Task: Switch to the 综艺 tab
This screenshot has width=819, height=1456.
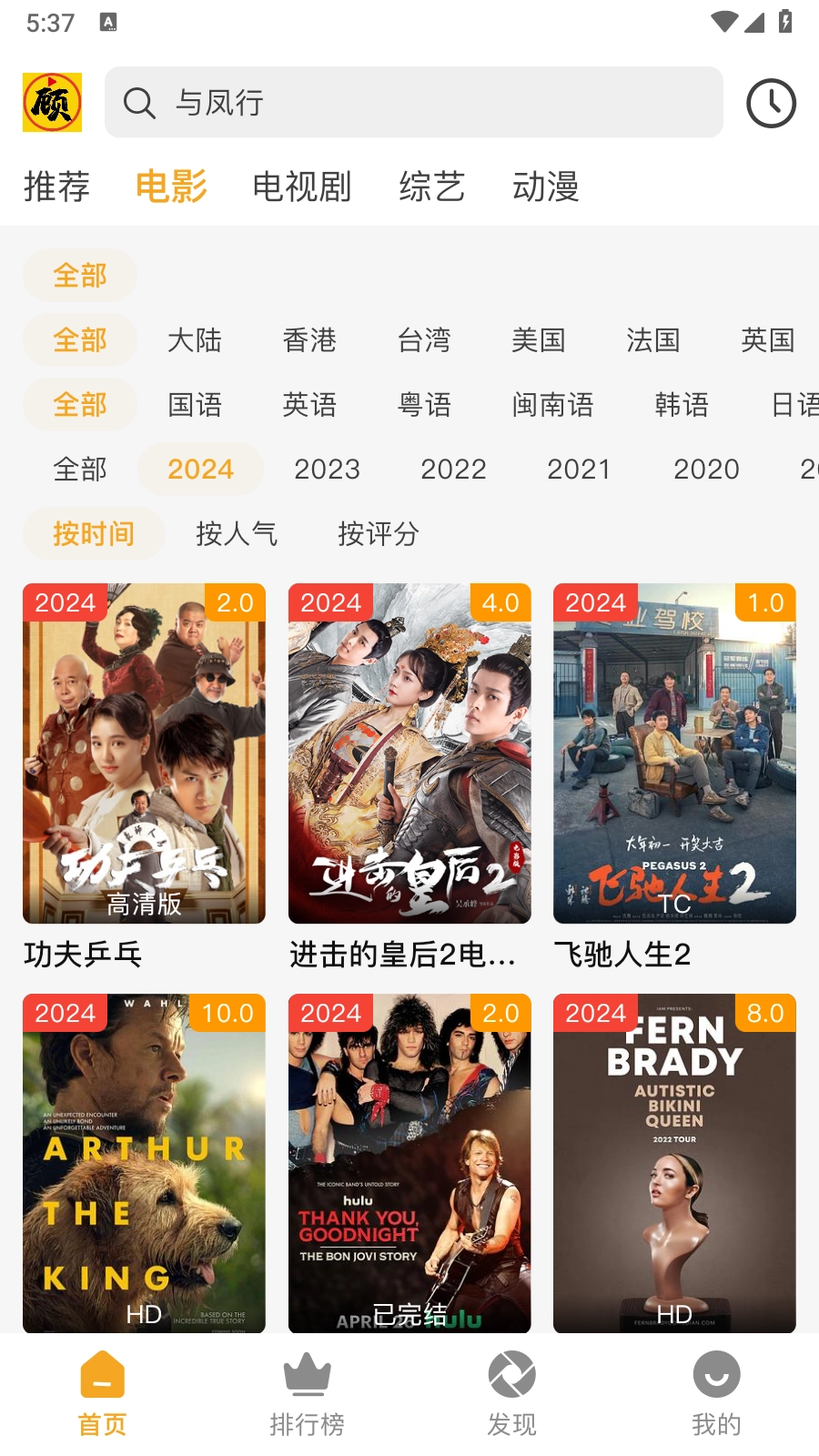Action: coord(432,187)
